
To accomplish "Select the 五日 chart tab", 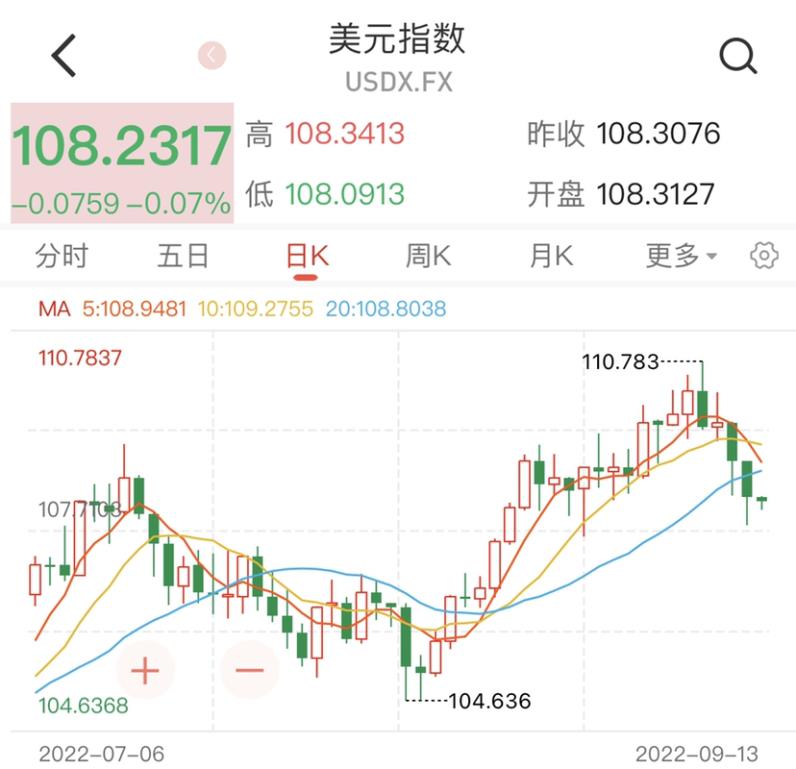I will pos(183,256).
